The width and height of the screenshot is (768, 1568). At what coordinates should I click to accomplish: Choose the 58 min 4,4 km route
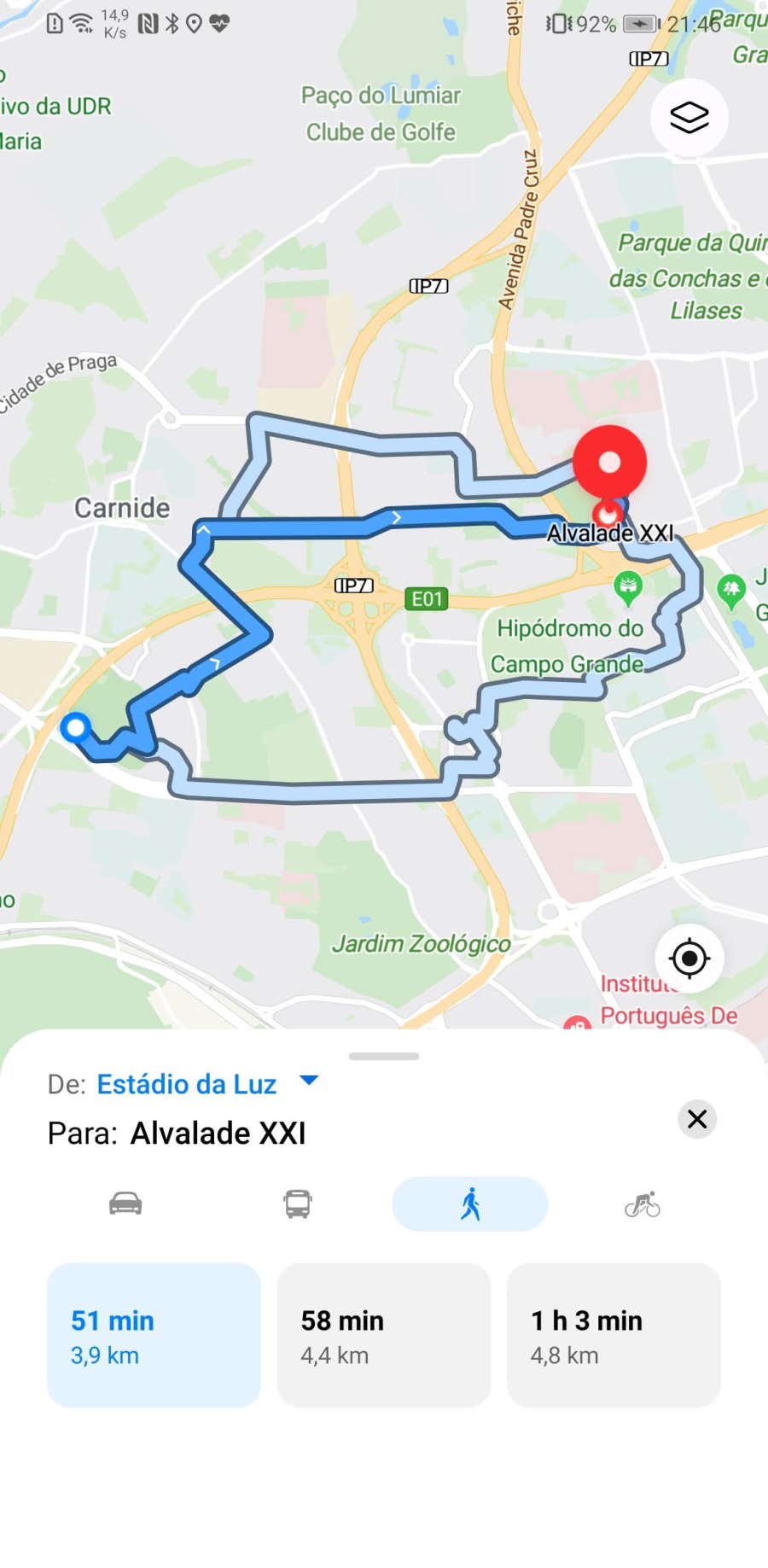(384, 1335)
